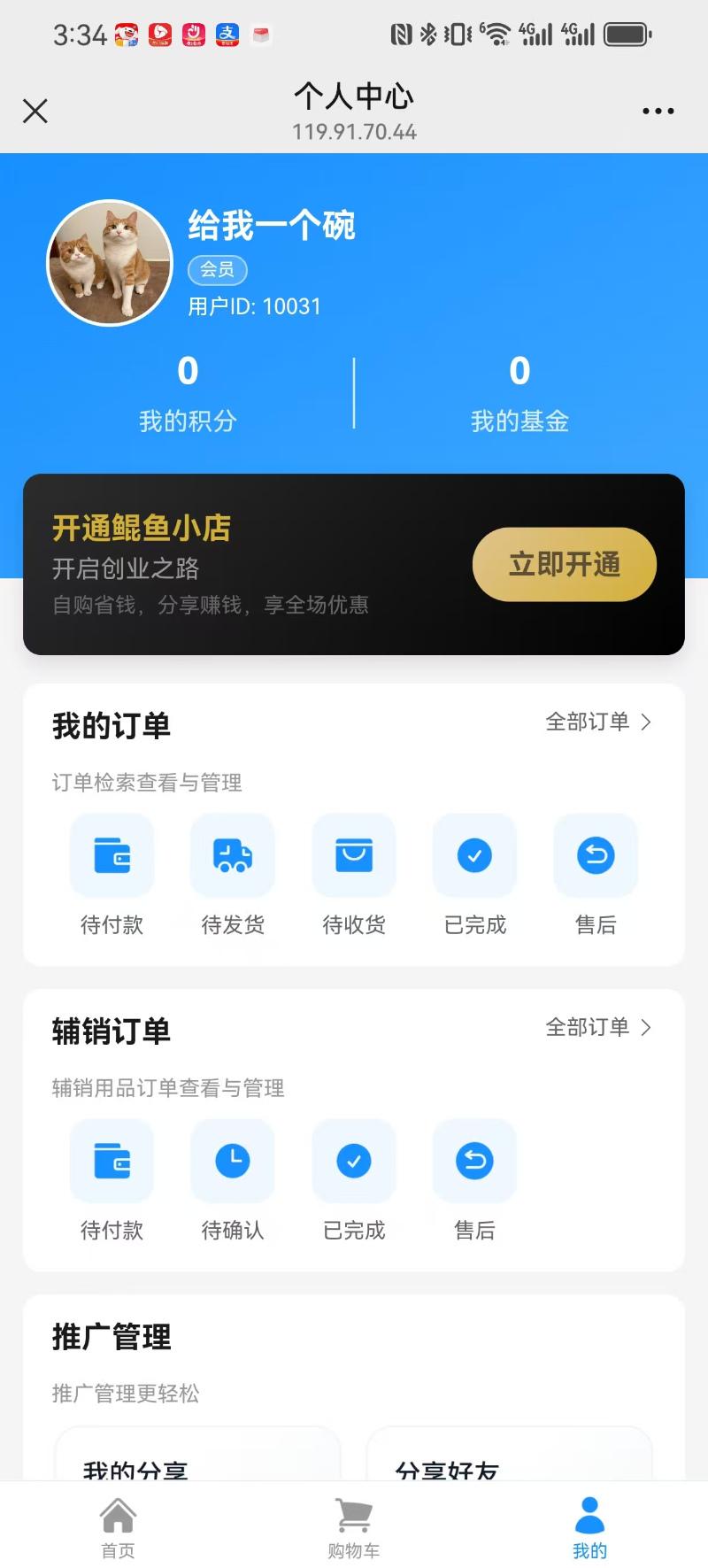Open the 已完成 completed orders icon
The height and width of the screenshot is (1568, 708).
(474, 855)
